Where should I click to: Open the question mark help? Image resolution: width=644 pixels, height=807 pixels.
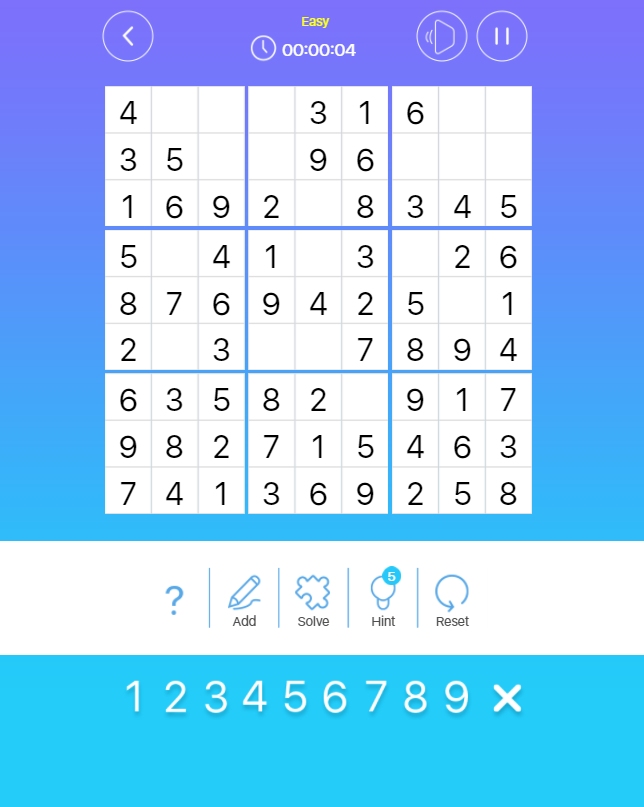(174, 600)
